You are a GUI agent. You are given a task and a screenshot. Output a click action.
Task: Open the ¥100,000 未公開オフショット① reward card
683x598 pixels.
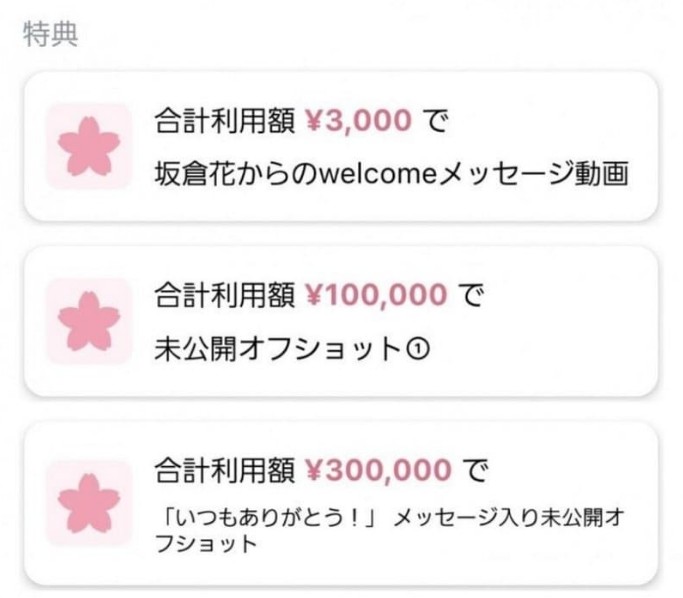[340, 320]
